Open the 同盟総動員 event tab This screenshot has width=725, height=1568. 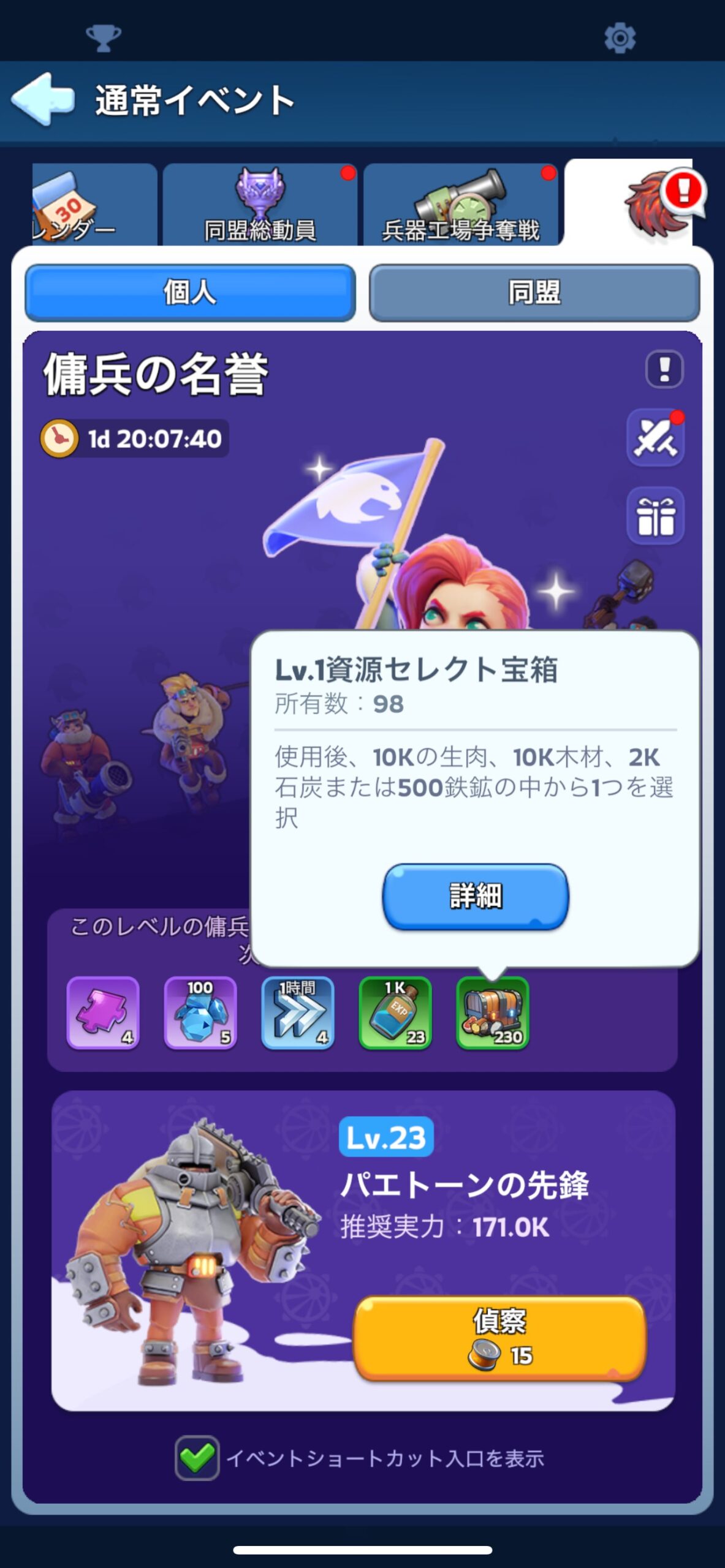(259, 206)
